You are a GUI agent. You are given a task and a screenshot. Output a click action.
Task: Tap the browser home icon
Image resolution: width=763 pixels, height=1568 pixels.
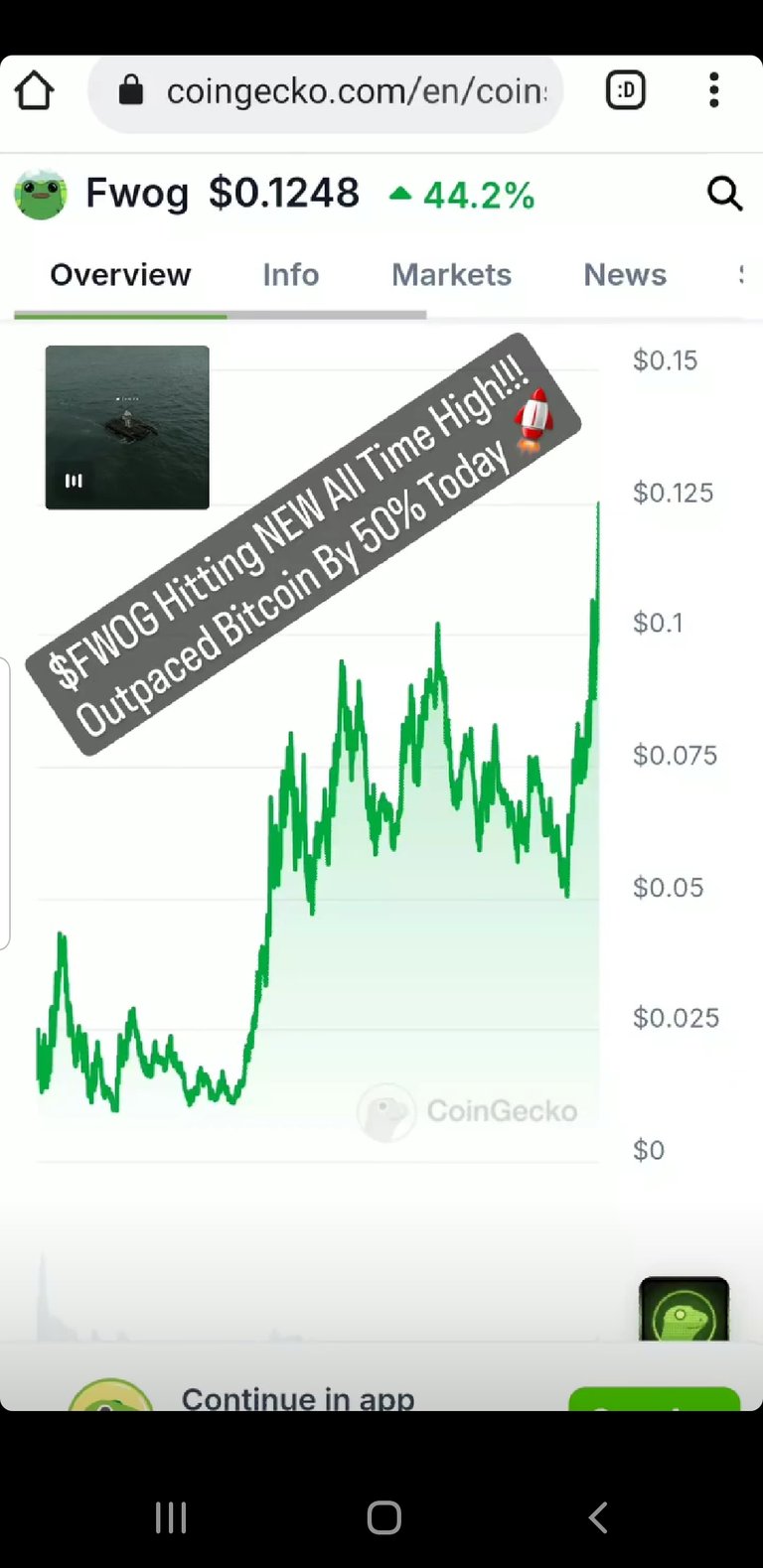(x=34, y=90)
